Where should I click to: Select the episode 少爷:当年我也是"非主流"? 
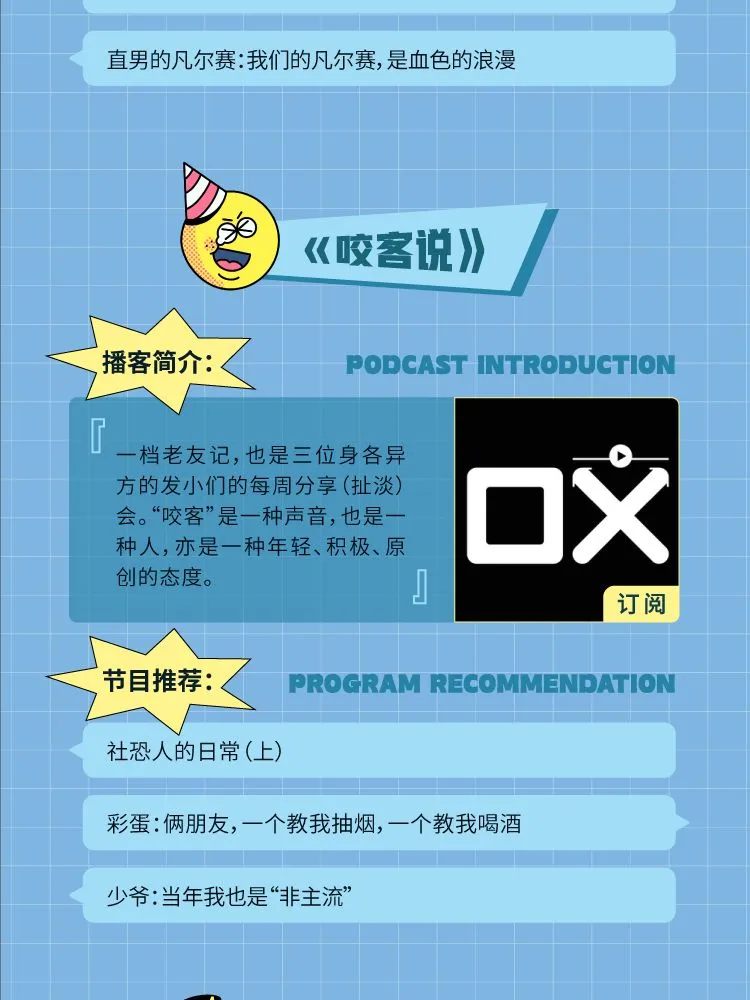(378, 895)
